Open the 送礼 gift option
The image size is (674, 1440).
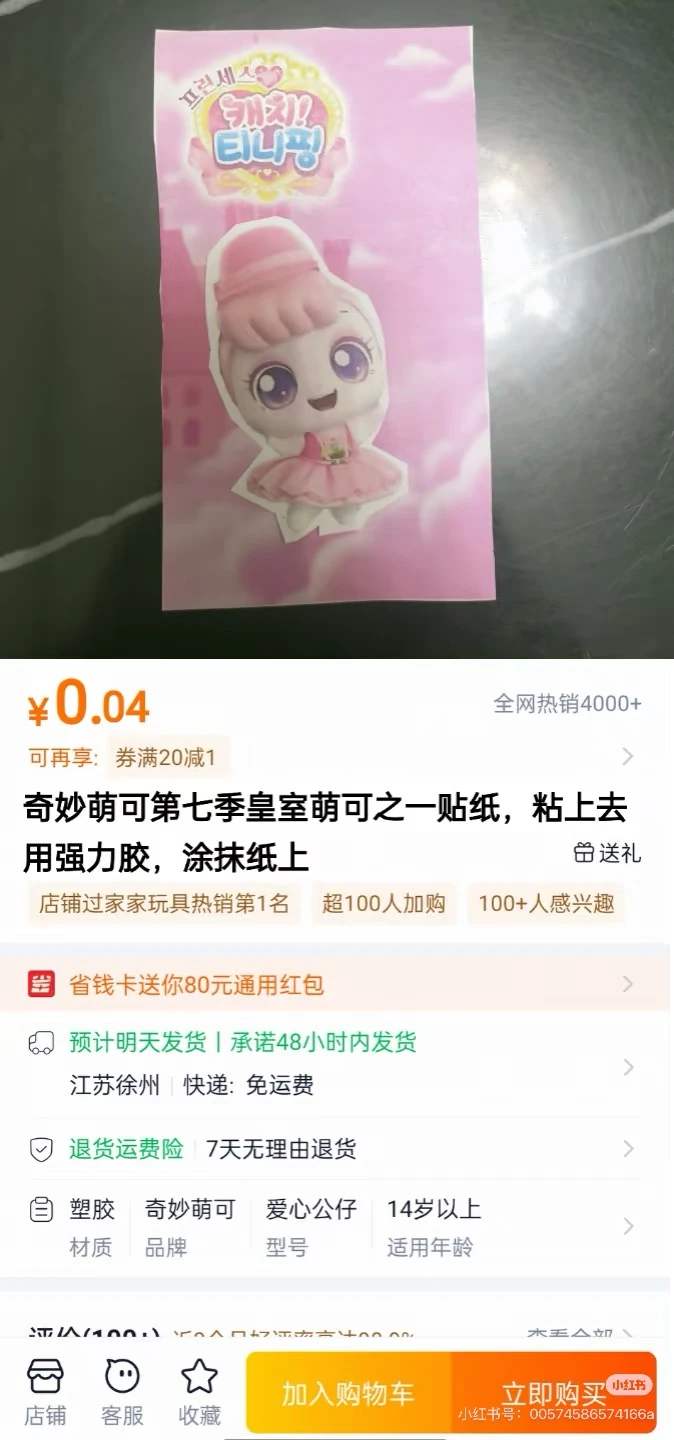(x=607, y=853)
